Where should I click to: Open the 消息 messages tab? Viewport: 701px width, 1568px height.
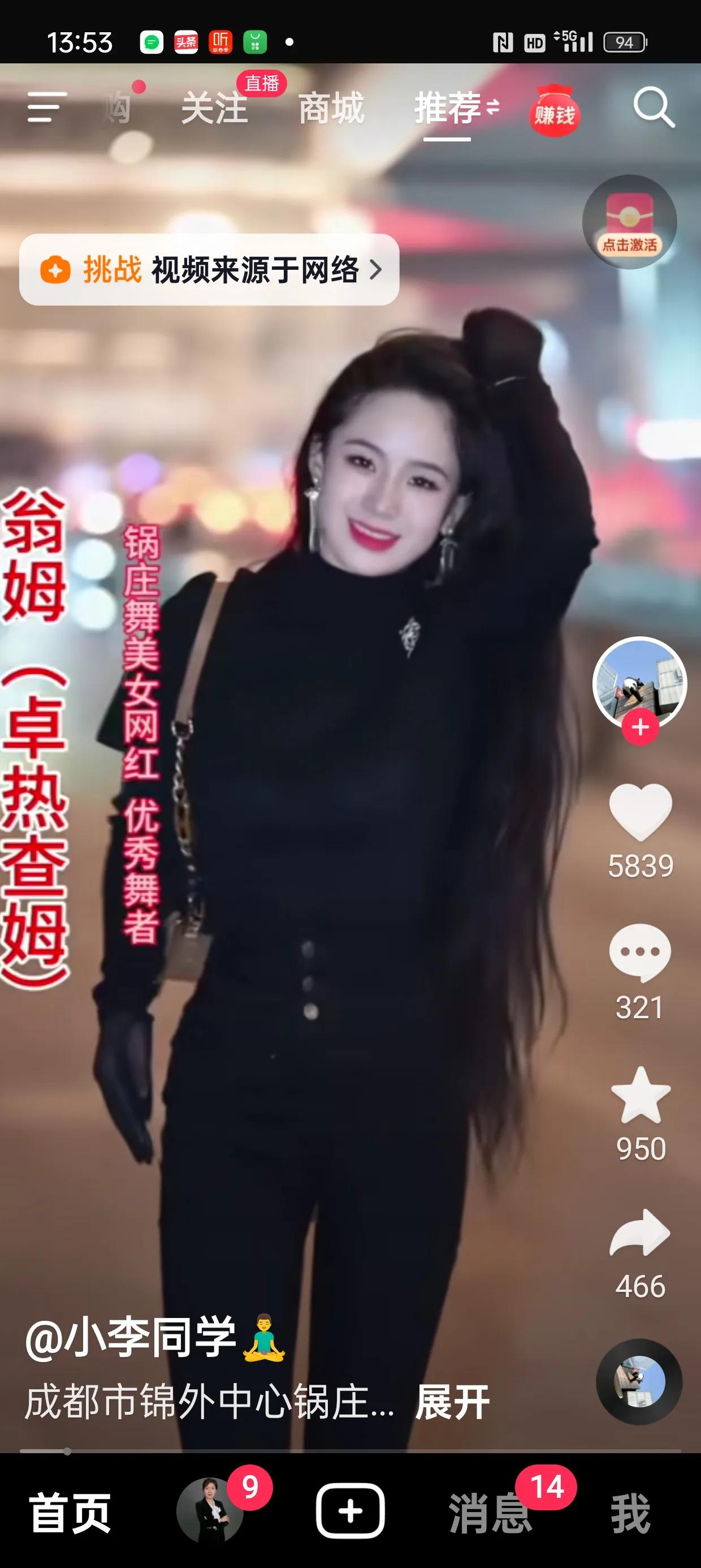(x=491, y=1512)
